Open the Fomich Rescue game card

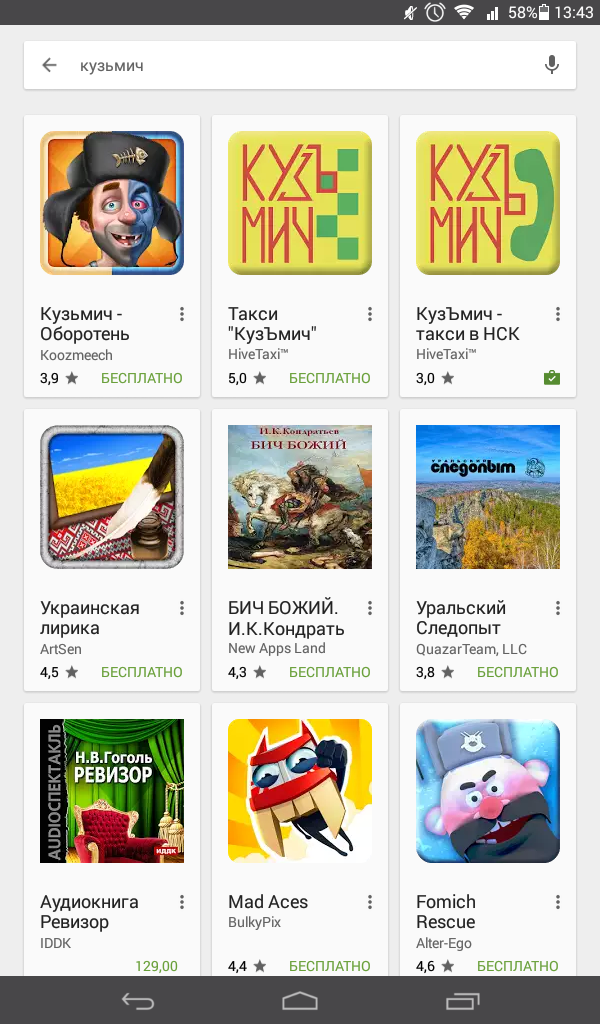pos(487,792)
